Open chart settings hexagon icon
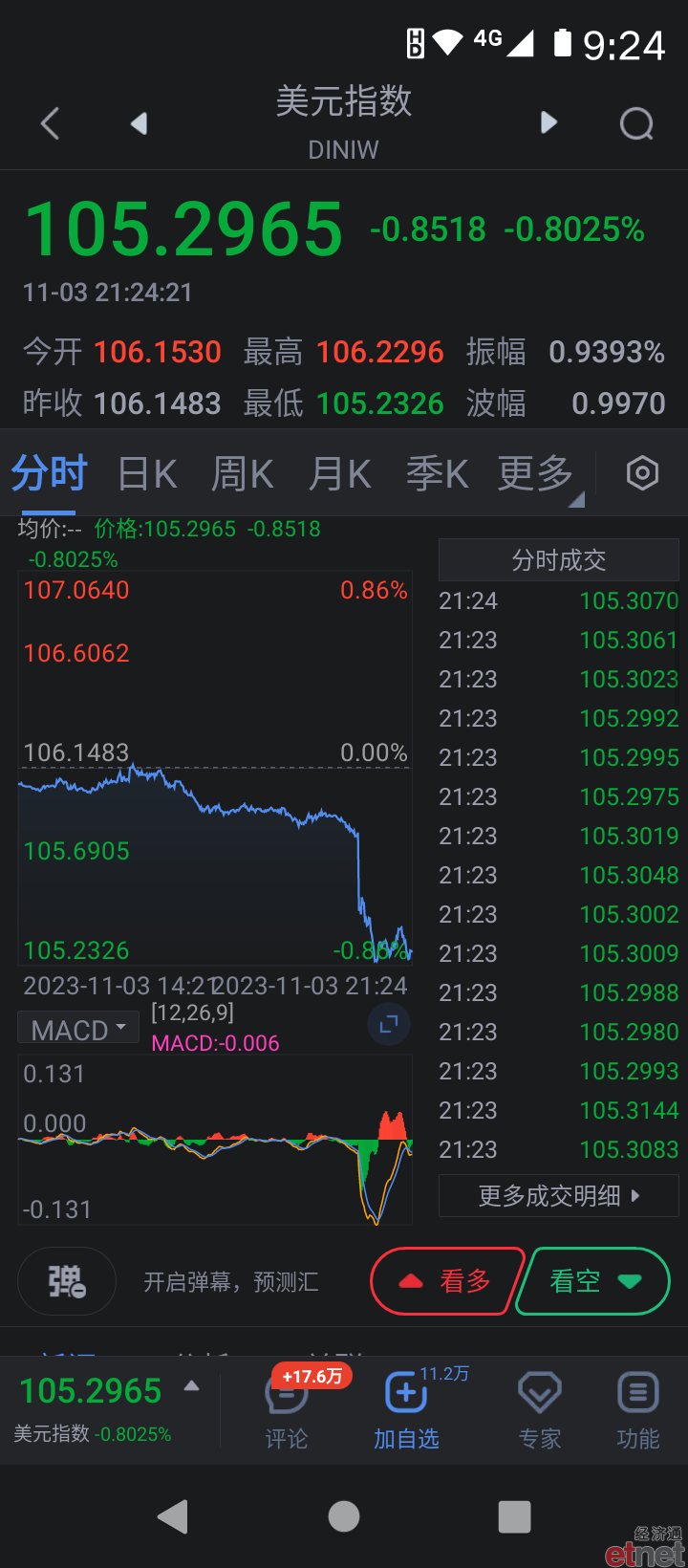The height and width of the screenshot is (1568, 688). (x=642, y=473)
